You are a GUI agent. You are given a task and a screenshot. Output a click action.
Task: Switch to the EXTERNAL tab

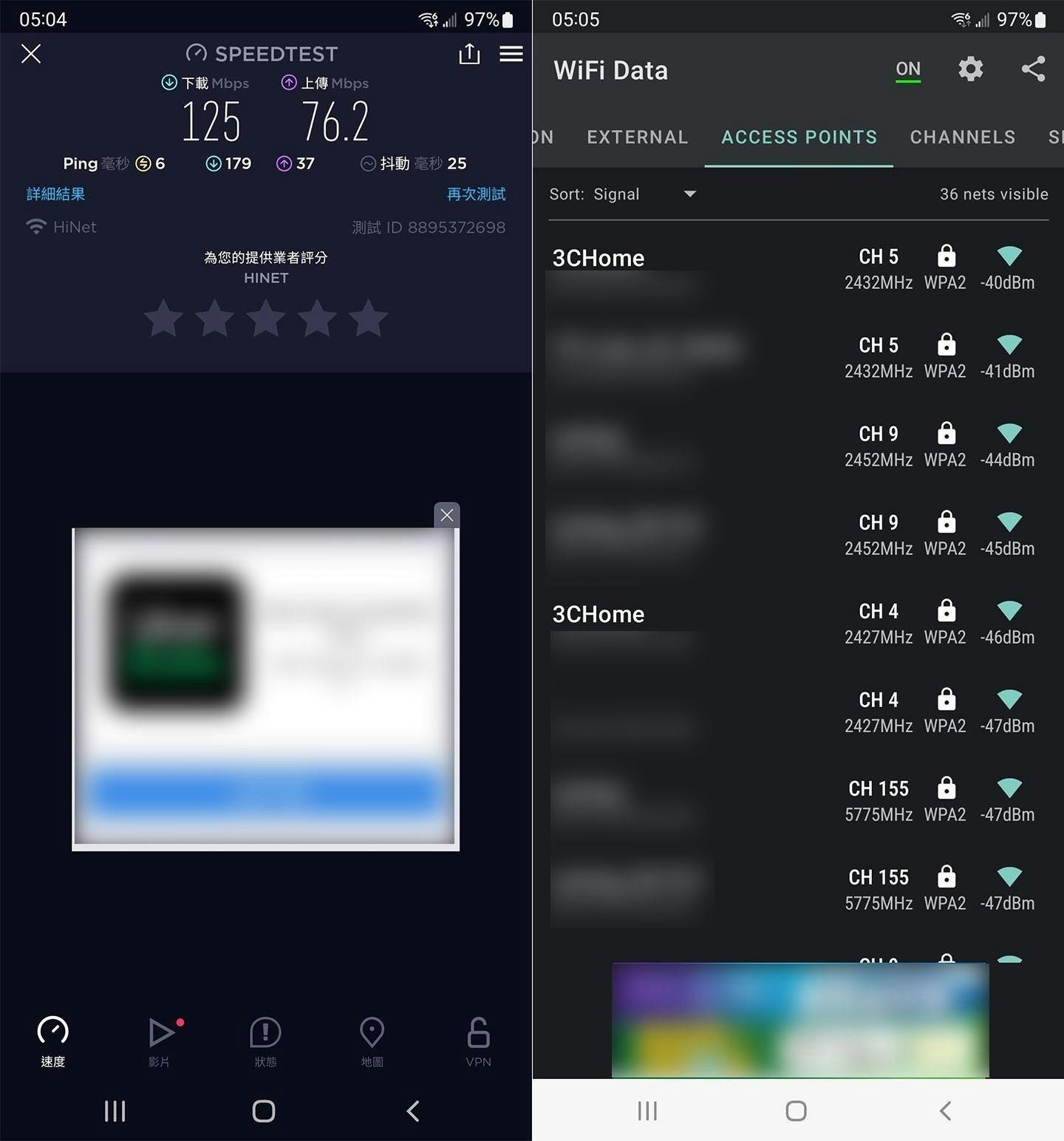click(x=637, y=137)
